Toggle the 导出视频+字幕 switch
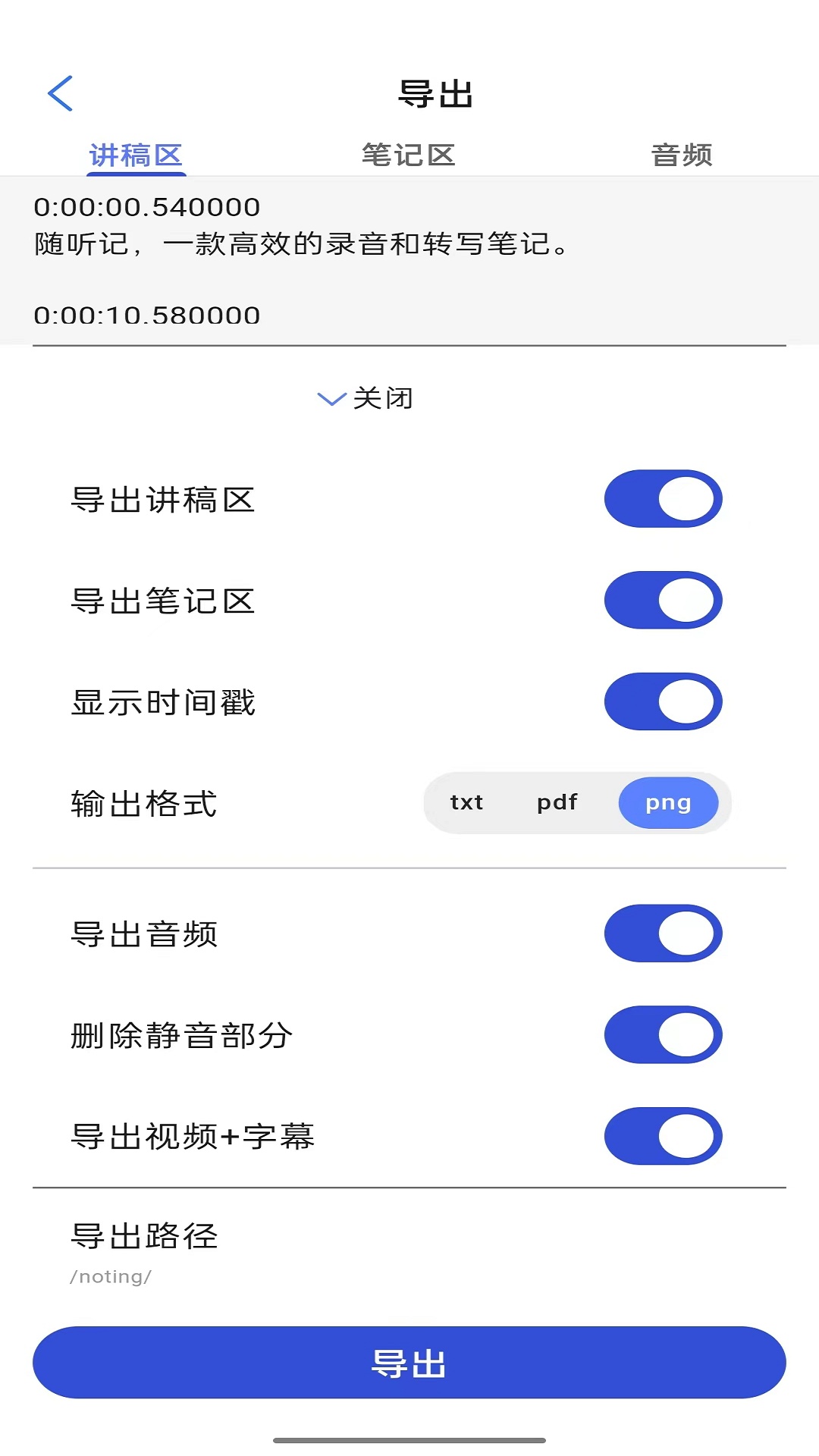Image resolution: width=819 pixels, height=1456 pixels. tap(663, 1137)
